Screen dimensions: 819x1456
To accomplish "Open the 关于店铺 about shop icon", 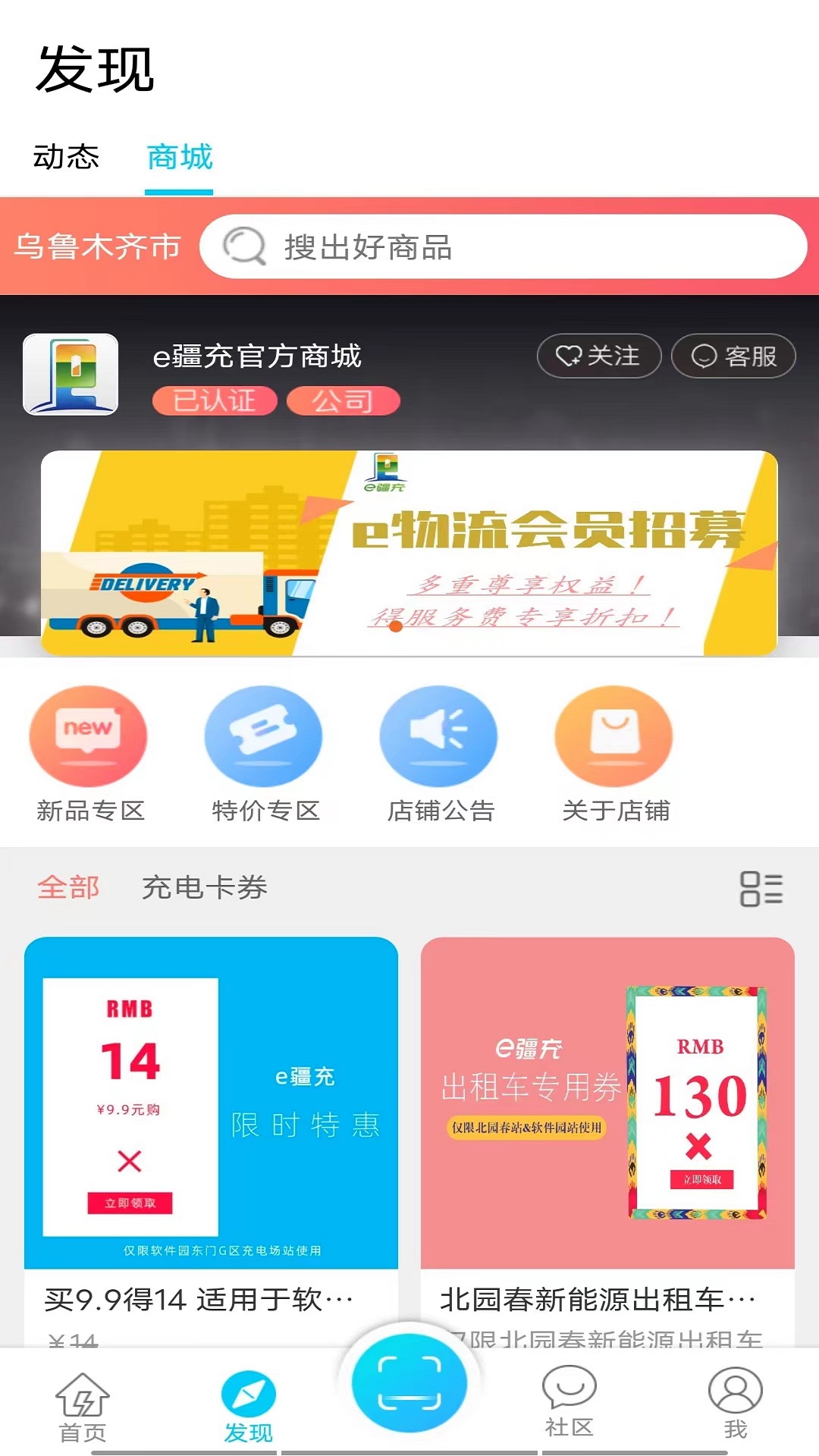I will (614, 736).
